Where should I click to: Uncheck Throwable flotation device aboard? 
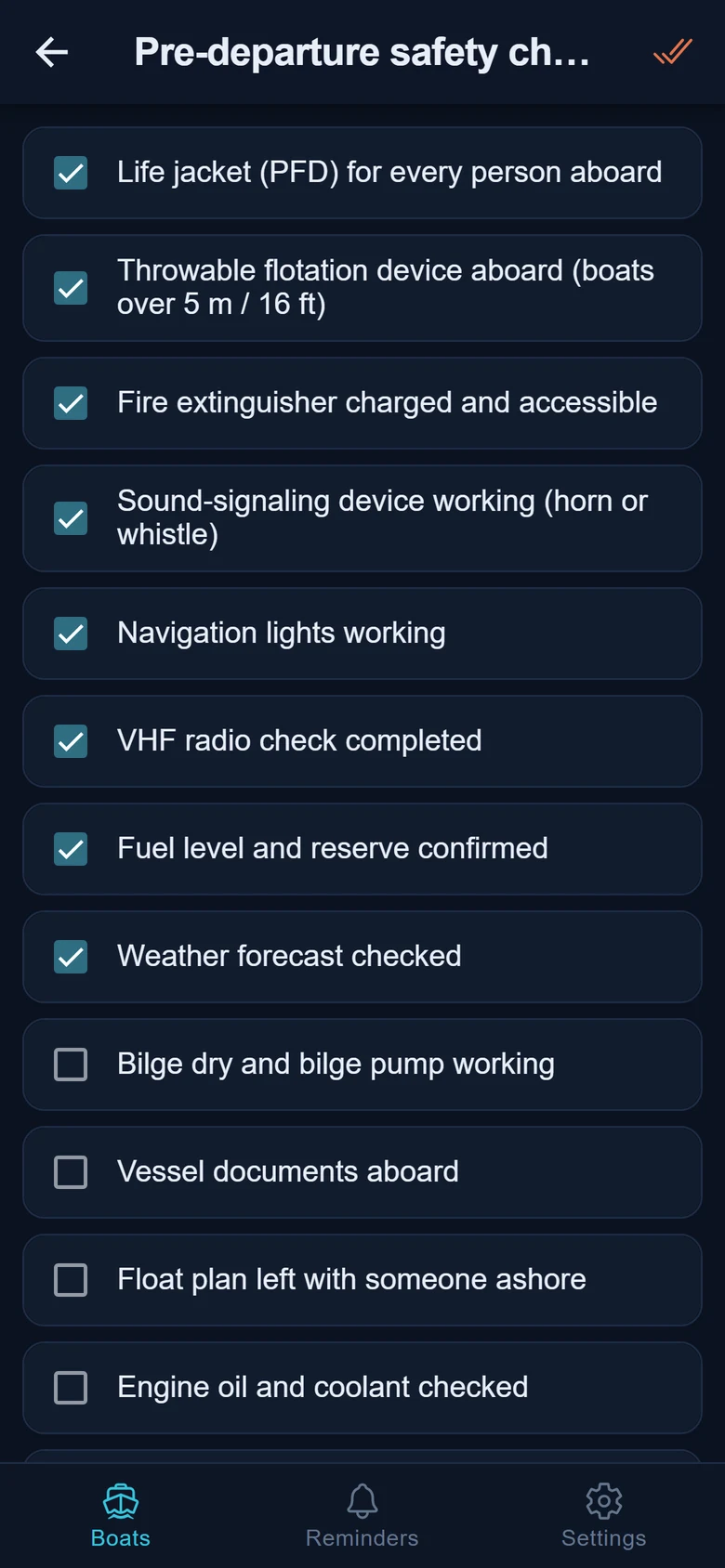[x=71, y=288]
